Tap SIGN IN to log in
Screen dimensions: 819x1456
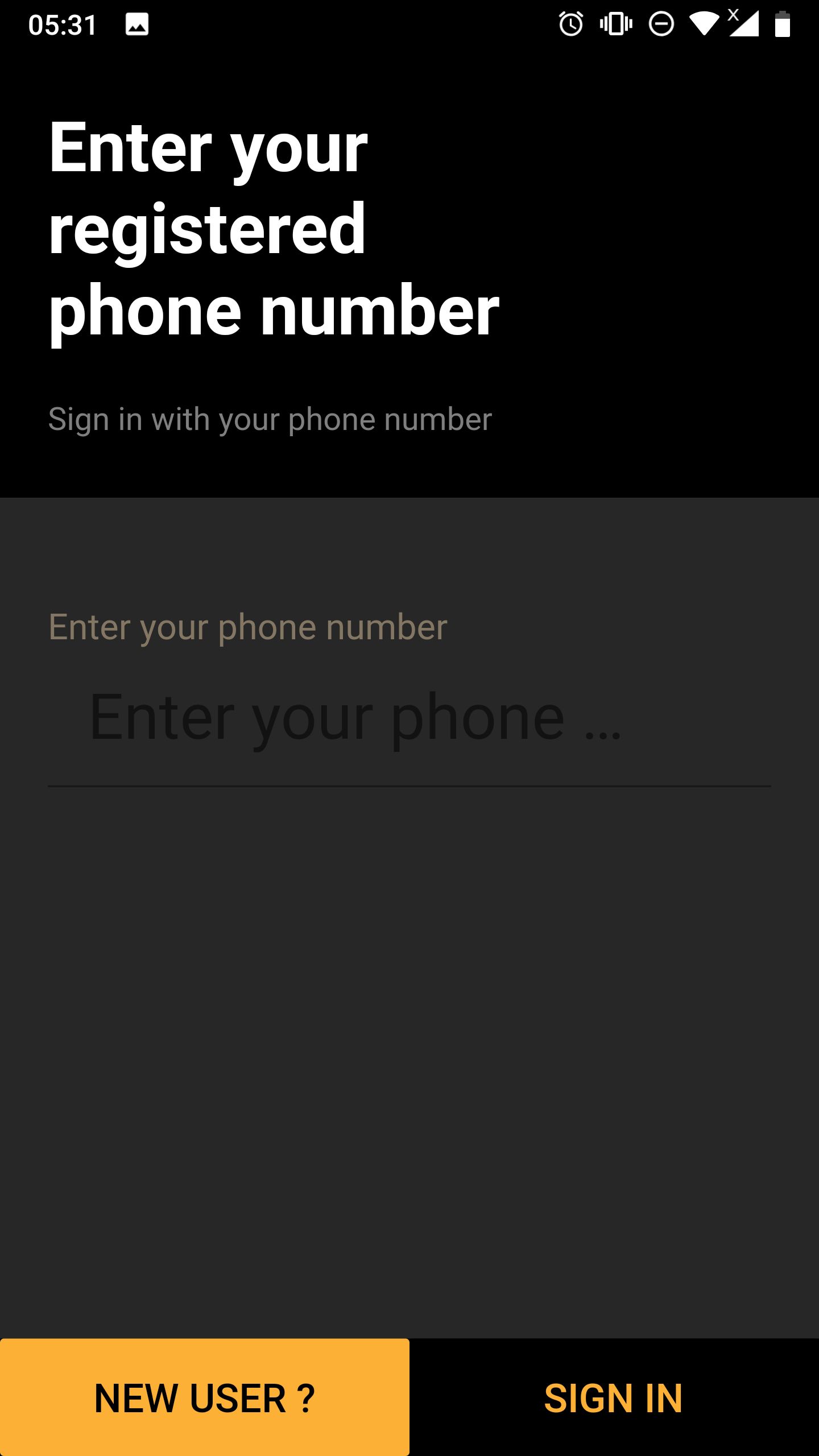click(x=614, y=1397)
